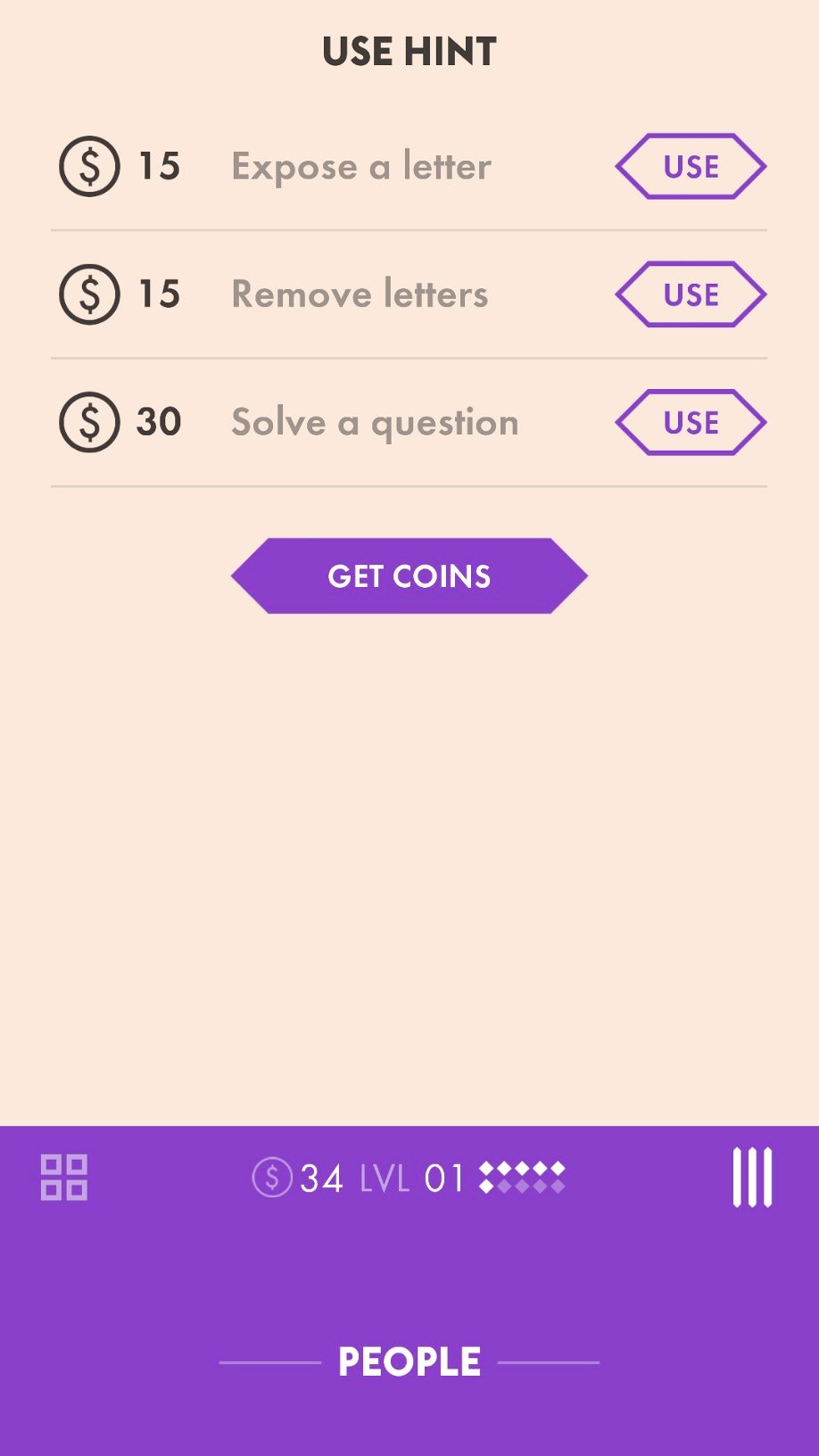Tap the Get Coins button
This screenshot has width=819, height=1456.
[x=409, y=575]
